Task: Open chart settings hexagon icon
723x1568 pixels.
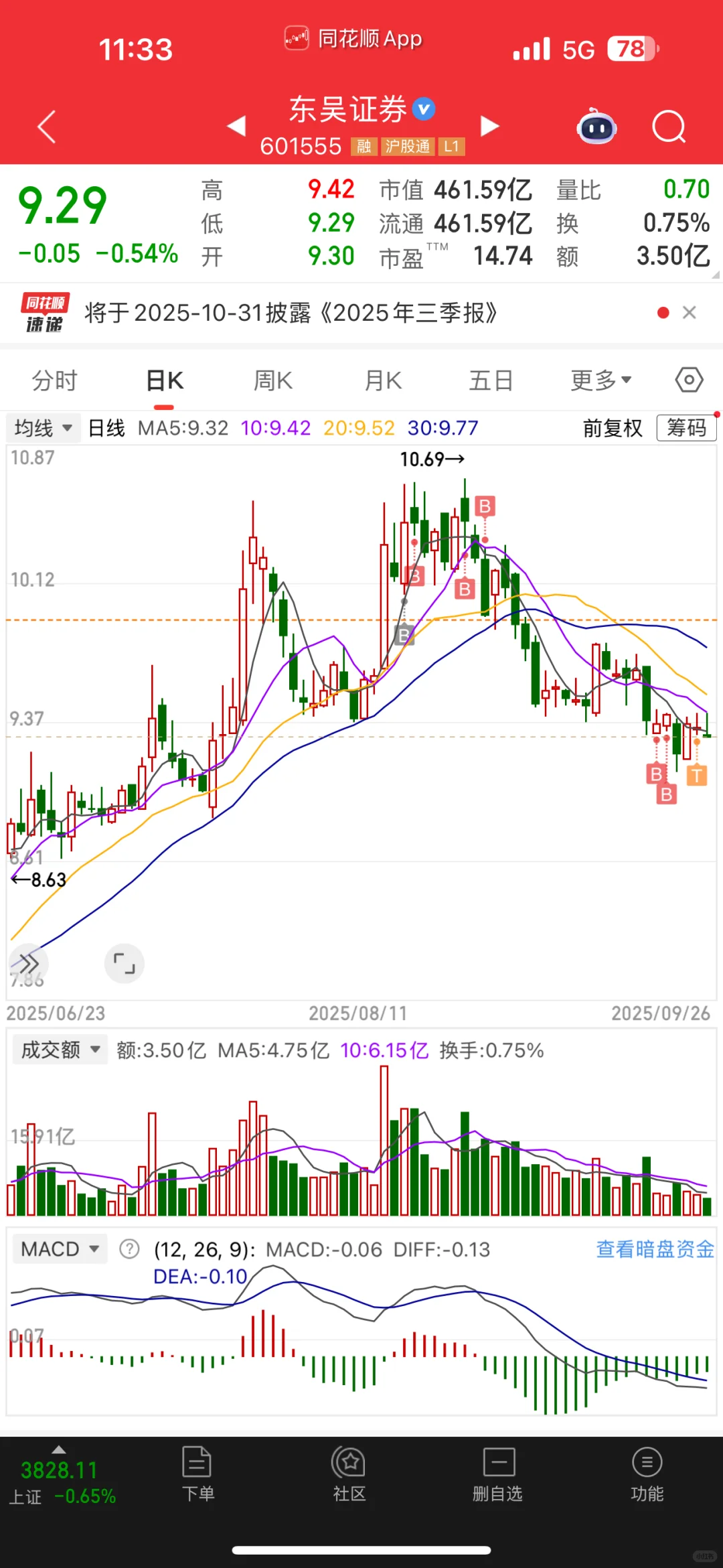Action: [689, 380]
